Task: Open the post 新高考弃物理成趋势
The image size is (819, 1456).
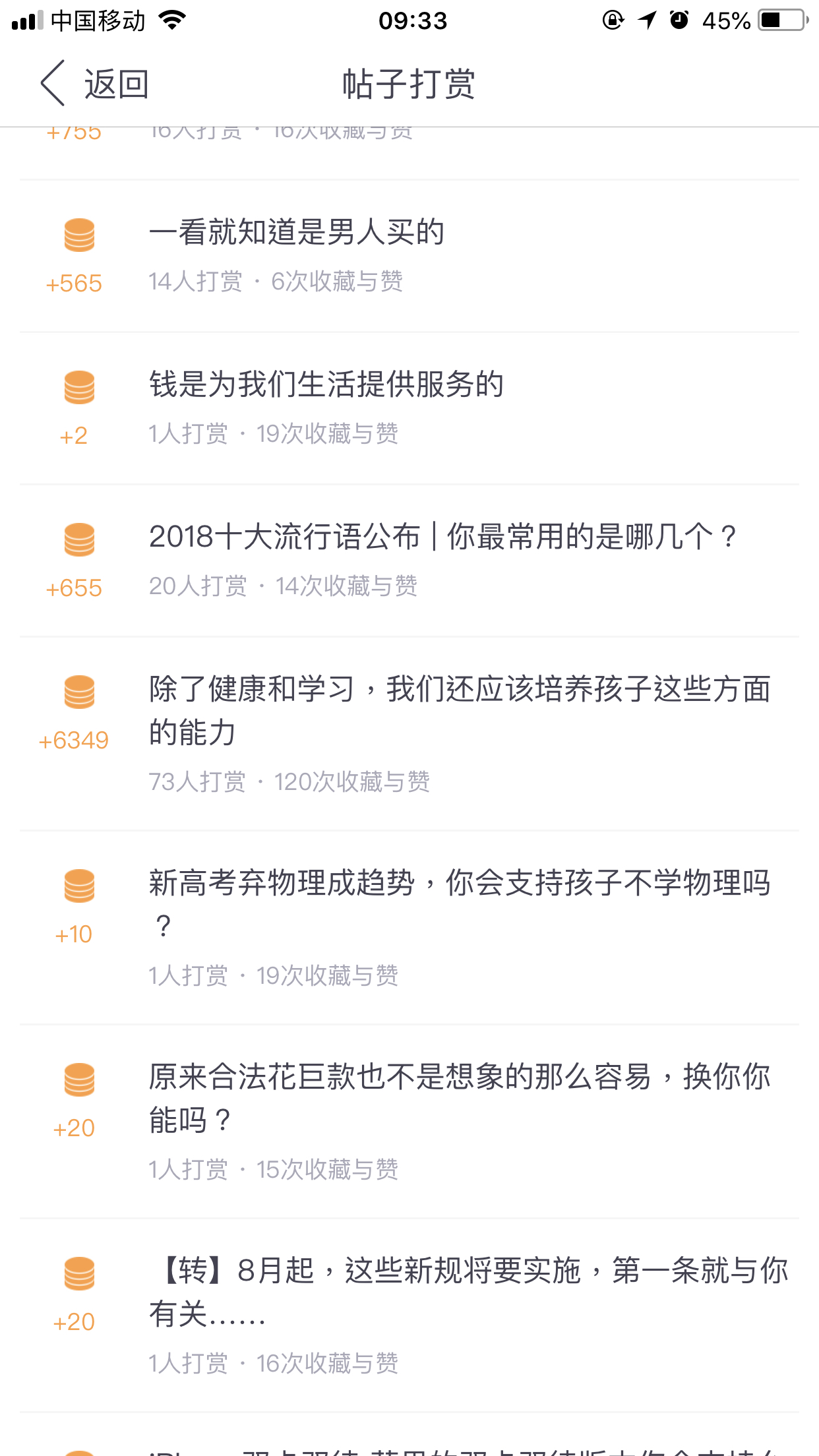Action: pyautogui.click(x=409, y=928)
